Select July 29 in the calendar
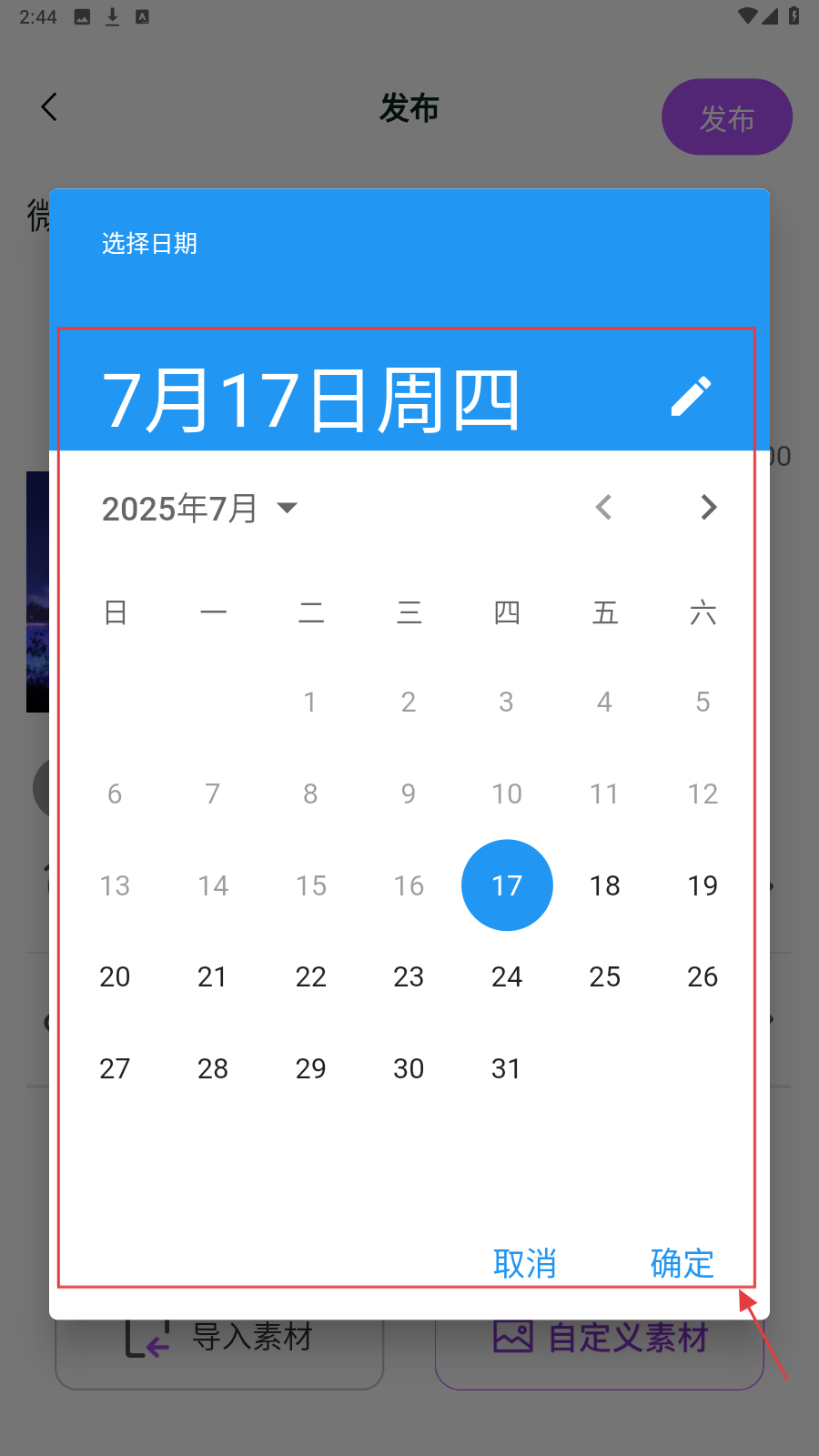Viewport: 819px width, 1456px height. (x=310, y=1068)
